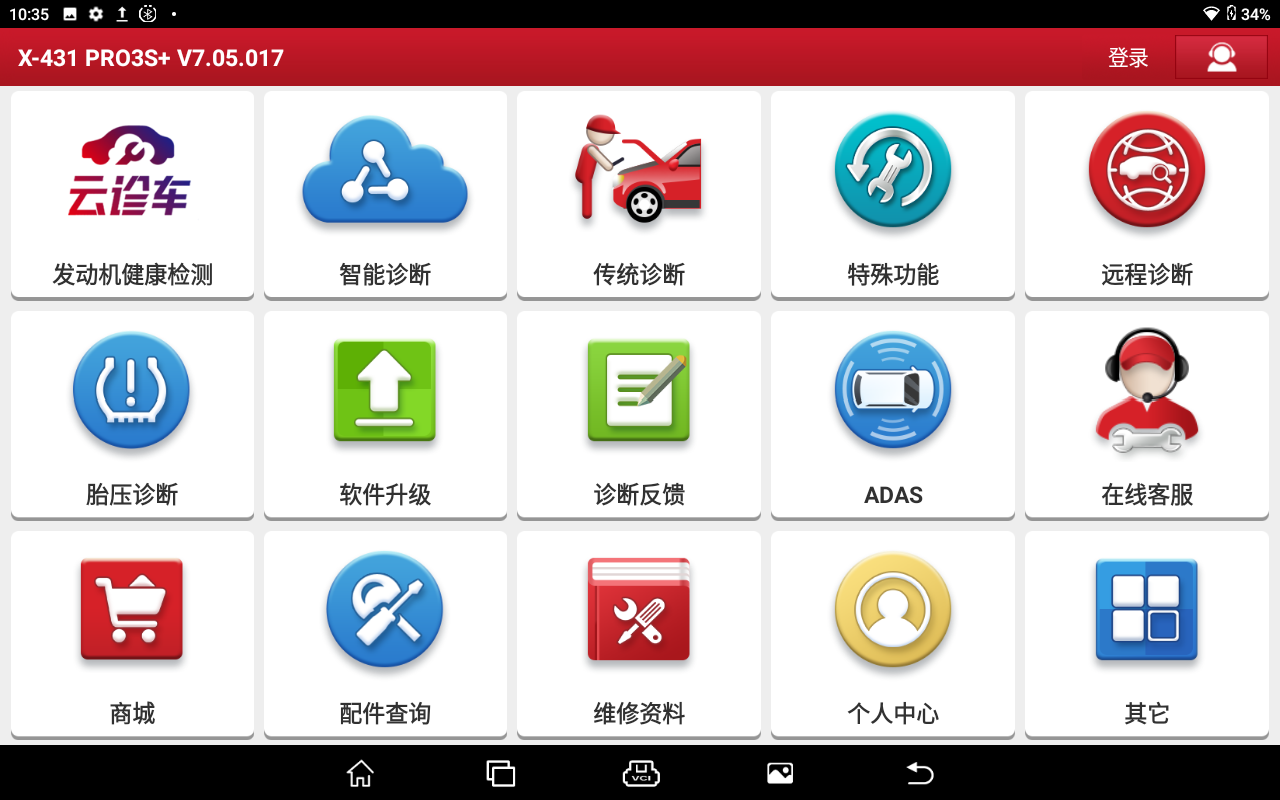The width and height of the screenshot is (1280, 800).
Task: Open 传统诊断 traditional diagnosis
Action: pos(639,195)
